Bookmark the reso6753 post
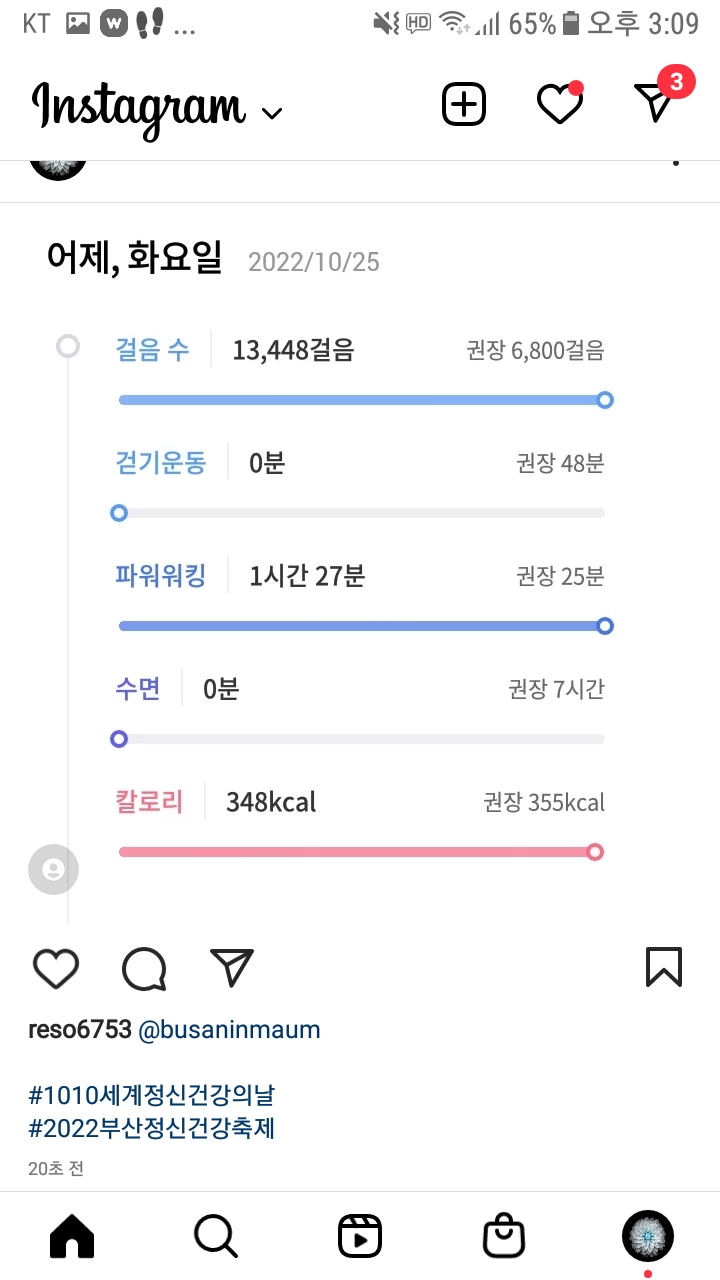The image size is (720, 1280). [x=664, y=967]
